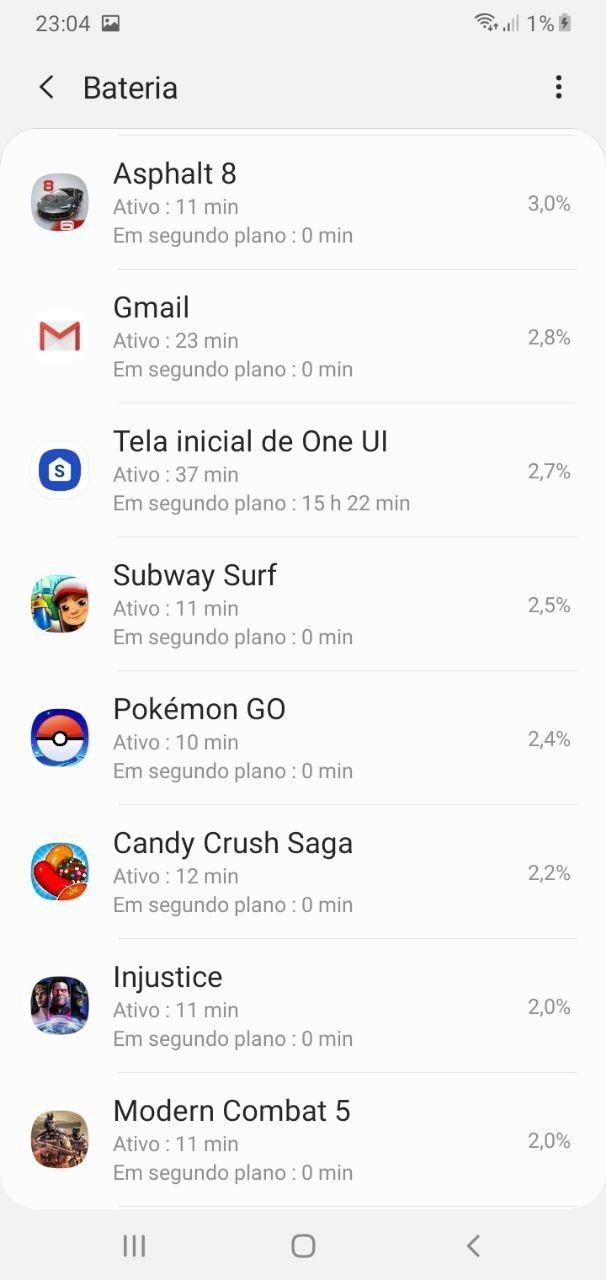The width and height of the screenshot is (606, 1280).
Task: Go to the home screen
Action: (x=303, y=1245)
